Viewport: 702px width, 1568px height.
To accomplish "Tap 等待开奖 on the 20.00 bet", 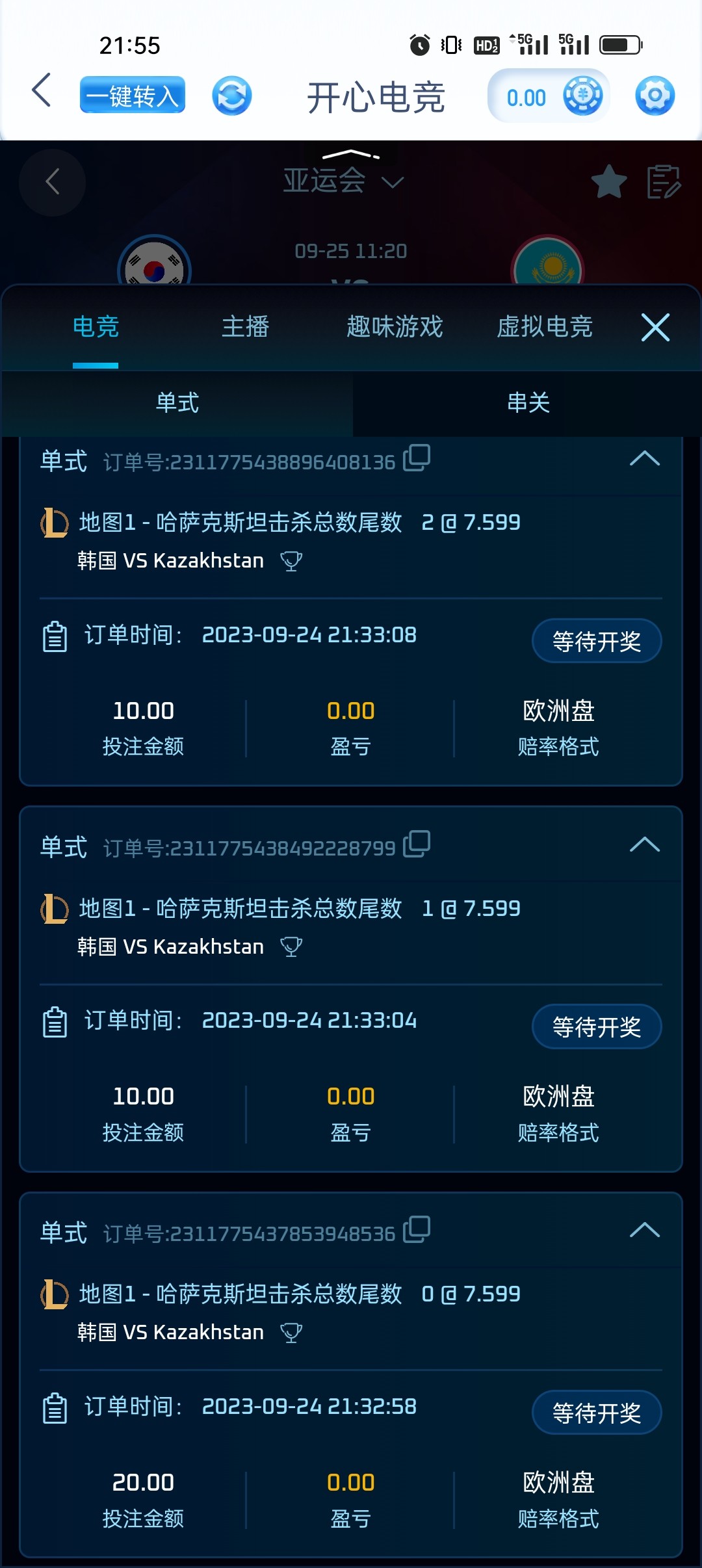I will tap(596, 1412).
